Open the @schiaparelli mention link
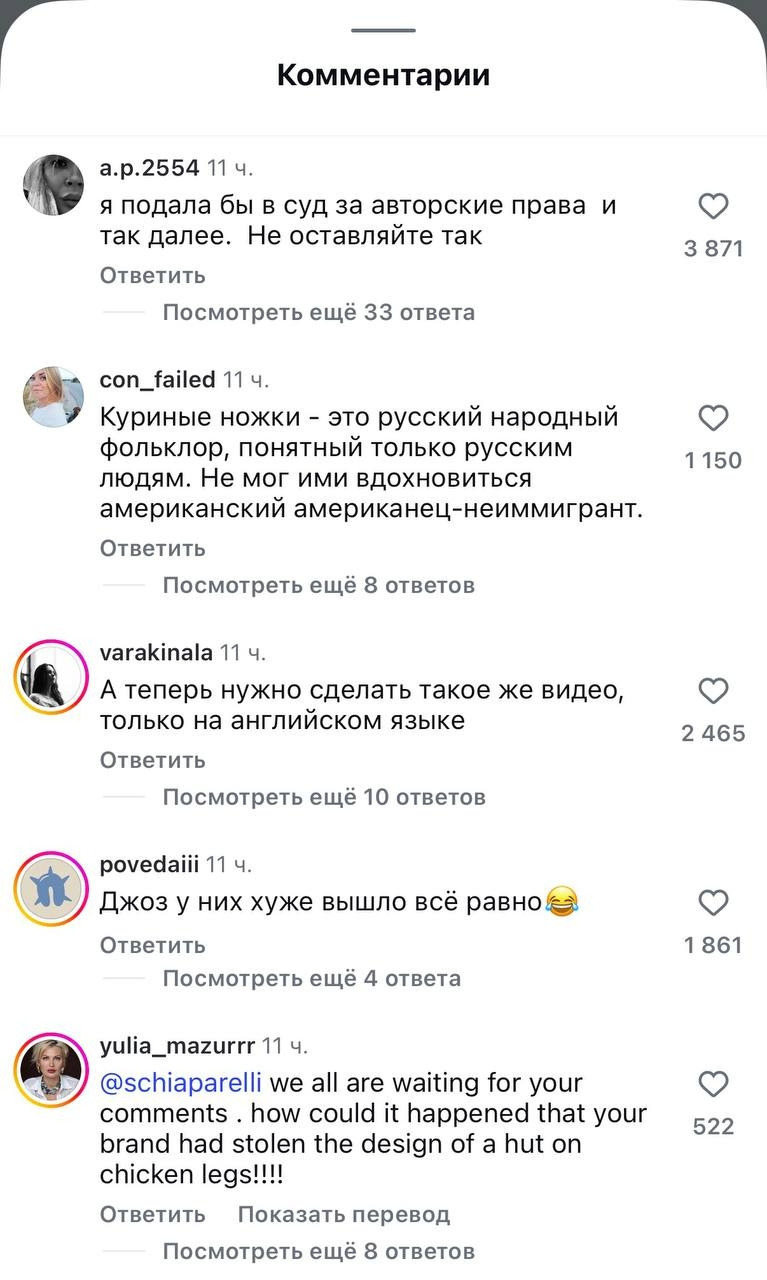 click(x=181, y=1083)
